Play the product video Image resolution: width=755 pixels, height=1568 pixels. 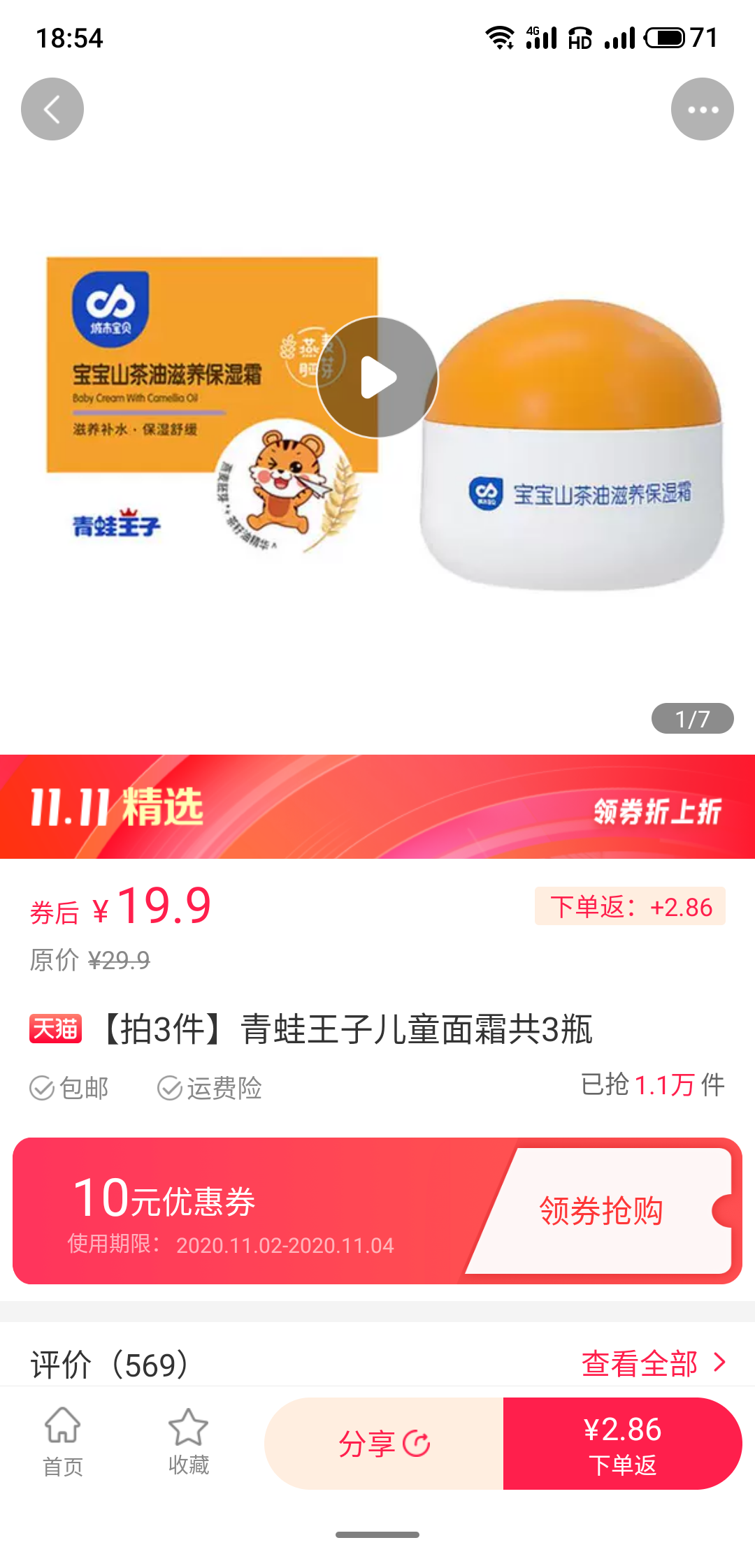point(377,377)
